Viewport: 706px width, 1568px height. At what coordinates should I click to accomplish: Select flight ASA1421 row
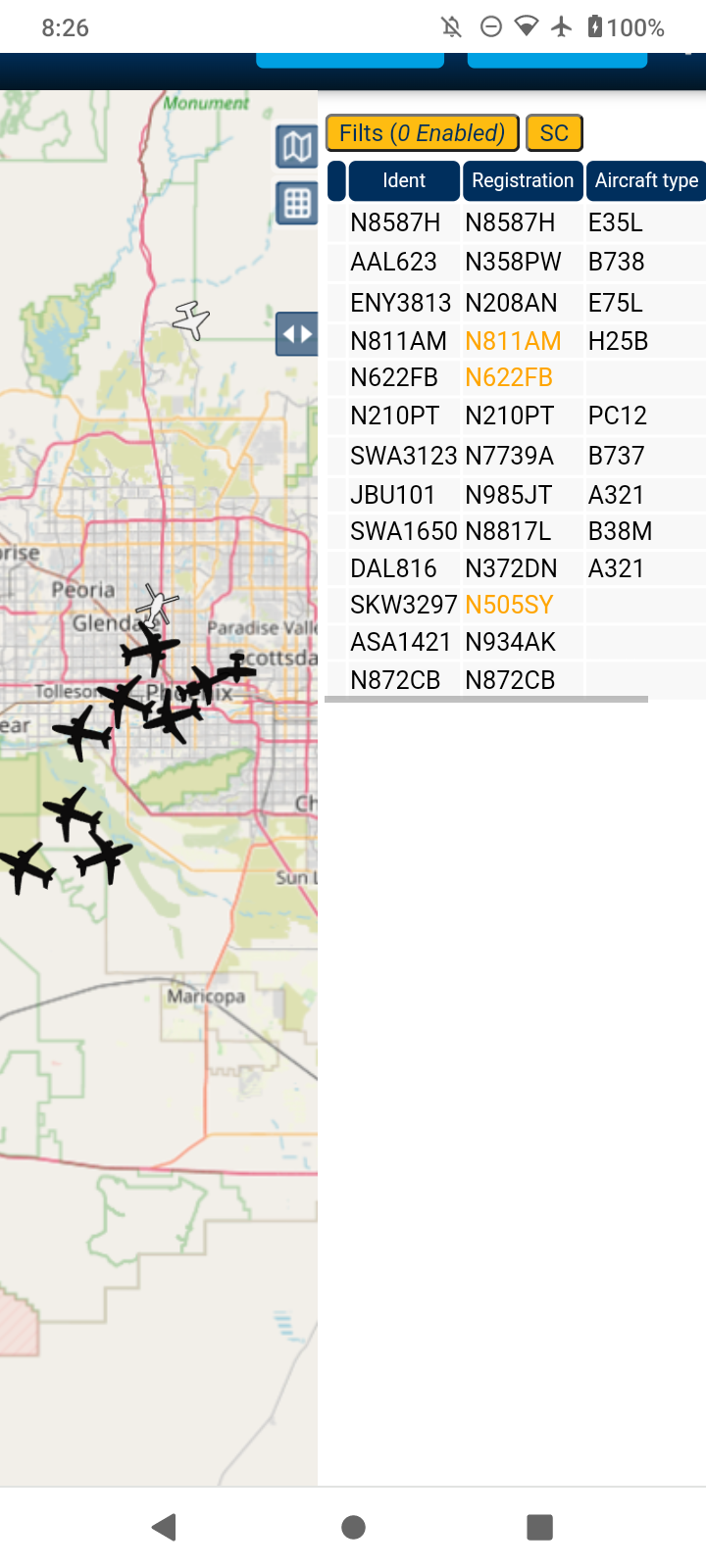(x=516, y=642)
